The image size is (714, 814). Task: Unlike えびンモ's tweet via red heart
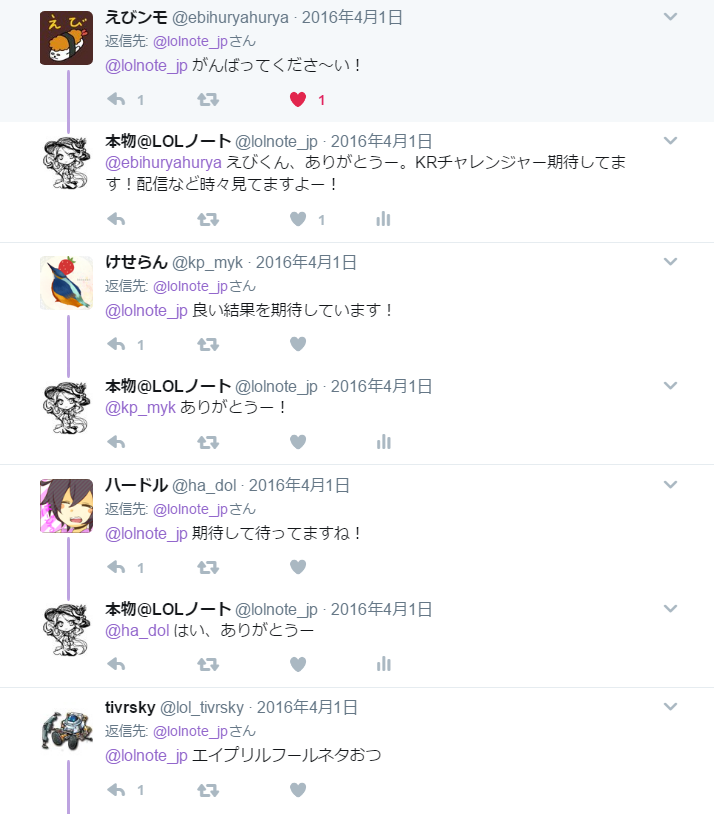tap(298, 99)
